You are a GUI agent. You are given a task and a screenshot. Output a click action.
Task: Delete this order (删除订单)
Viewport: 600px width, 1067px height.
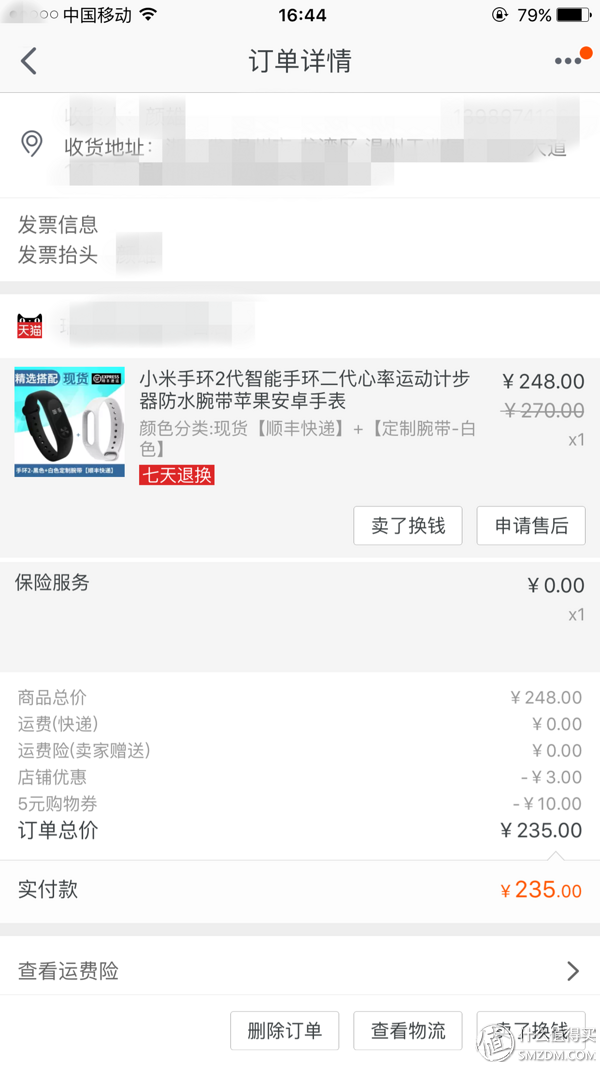click(x=284, y=1031)
